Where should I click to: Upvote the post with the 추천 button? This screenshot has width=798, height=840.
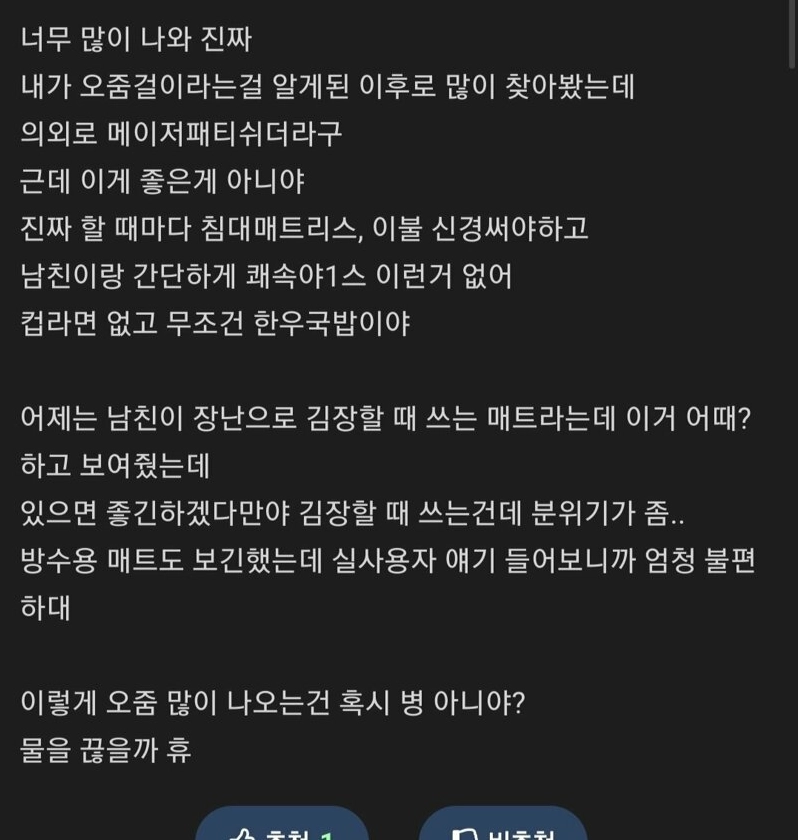tap(282, 826)
